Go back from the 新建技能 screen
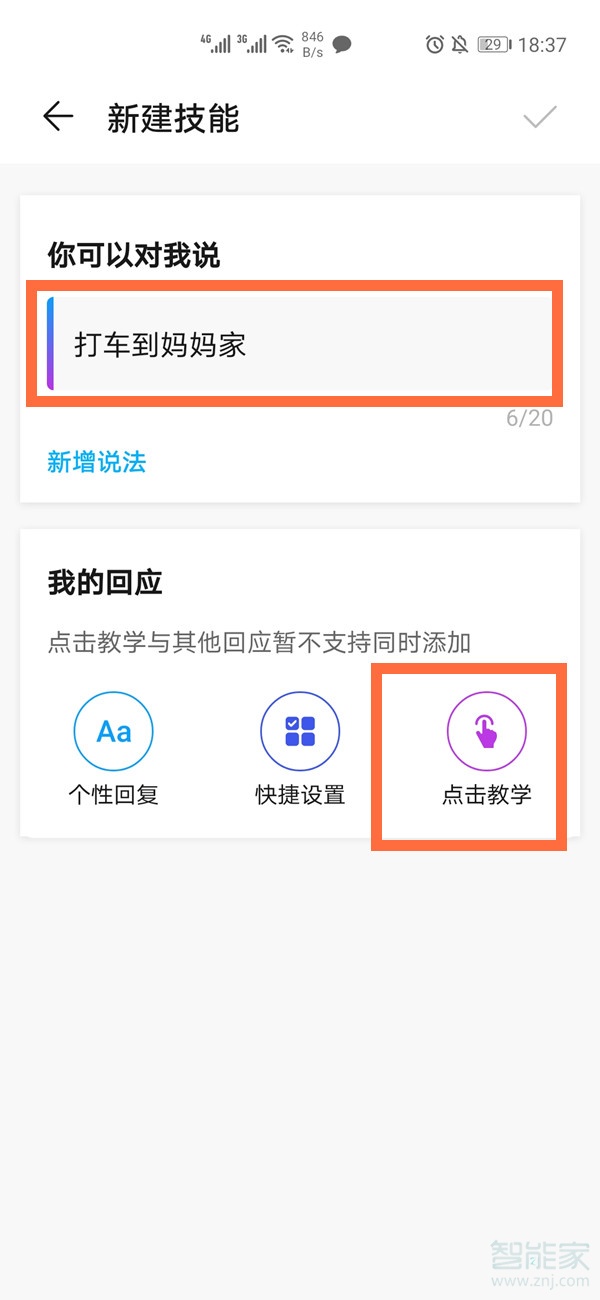This screenshot has width=600, height=1300. (58, 117)
